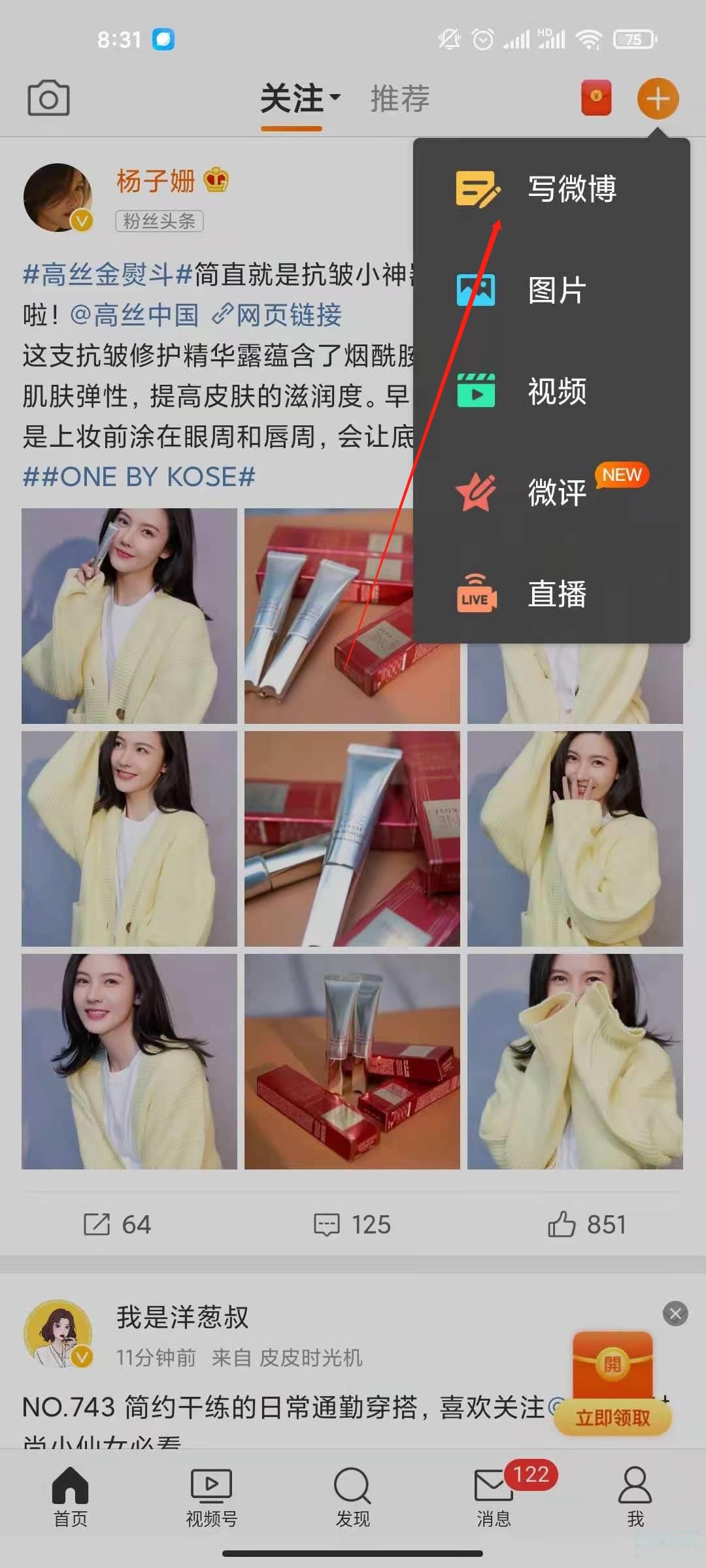
Task: Repost 杨子姗's post
Action: pos(118,1224)
